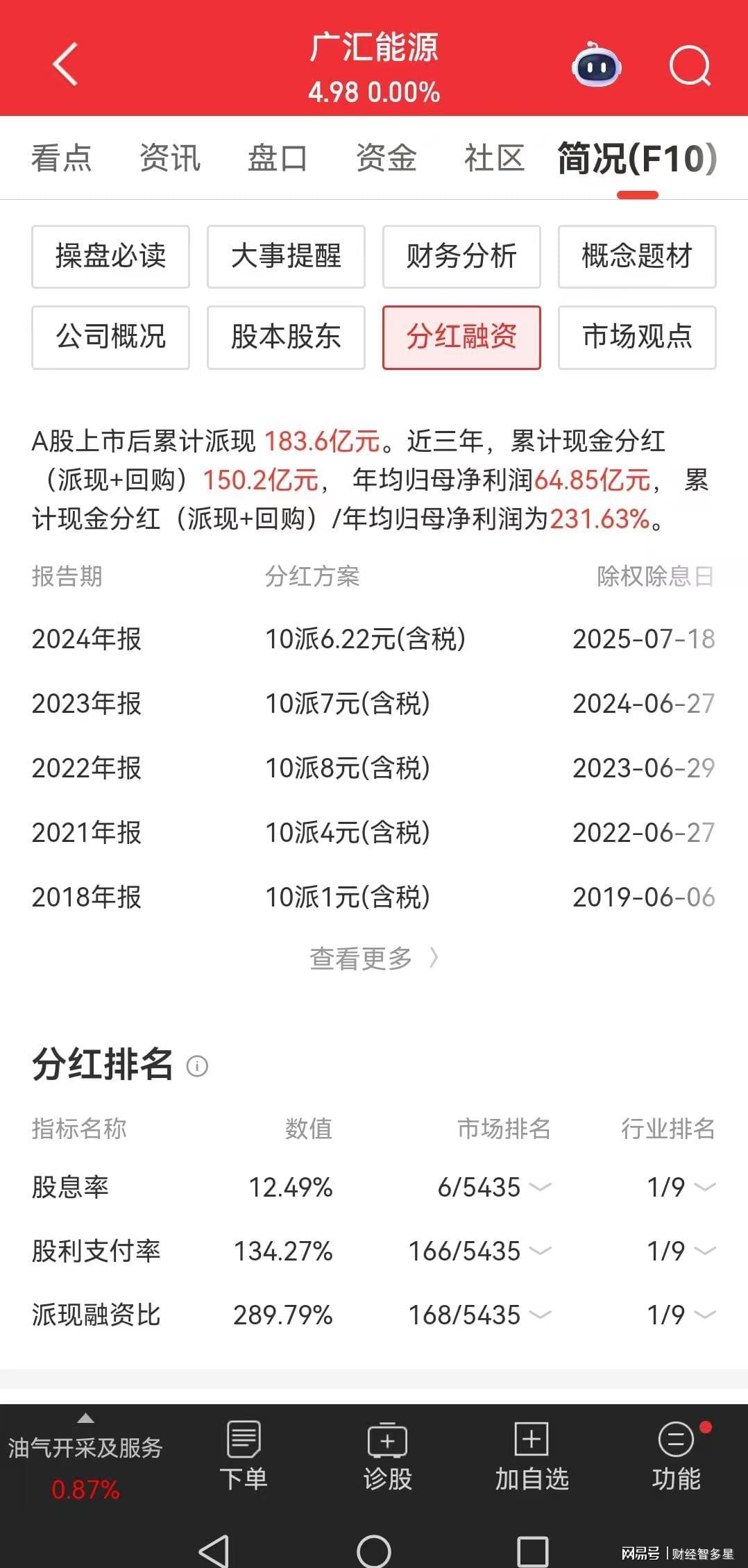The image size is (748, 1568).
Task: Switch to the 资金 tab
Action: [386, 158]
